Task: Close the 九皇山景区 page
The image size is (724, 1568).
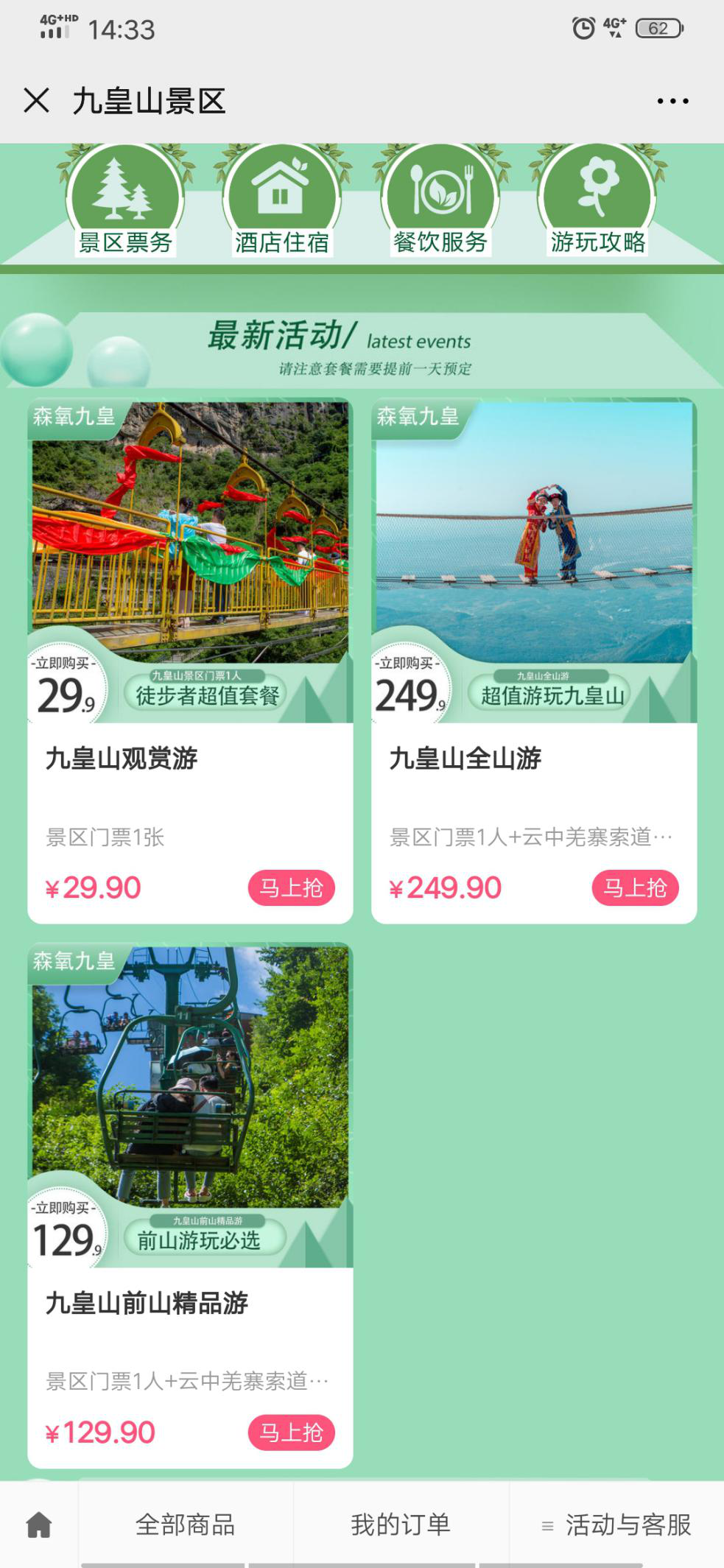Action: coord(36,100)
